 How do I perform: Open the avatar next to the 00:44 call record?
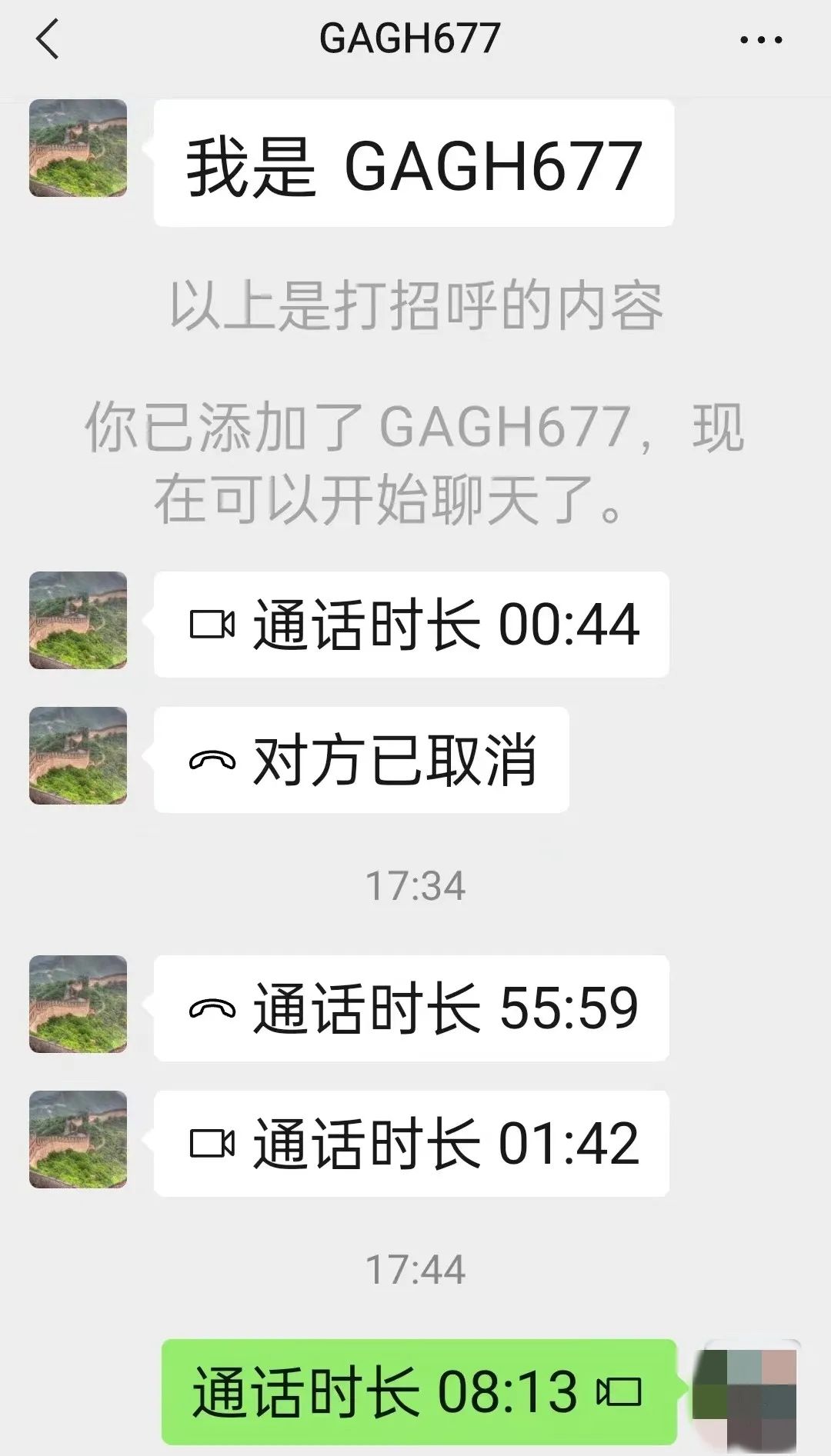[x=77, y=623]
